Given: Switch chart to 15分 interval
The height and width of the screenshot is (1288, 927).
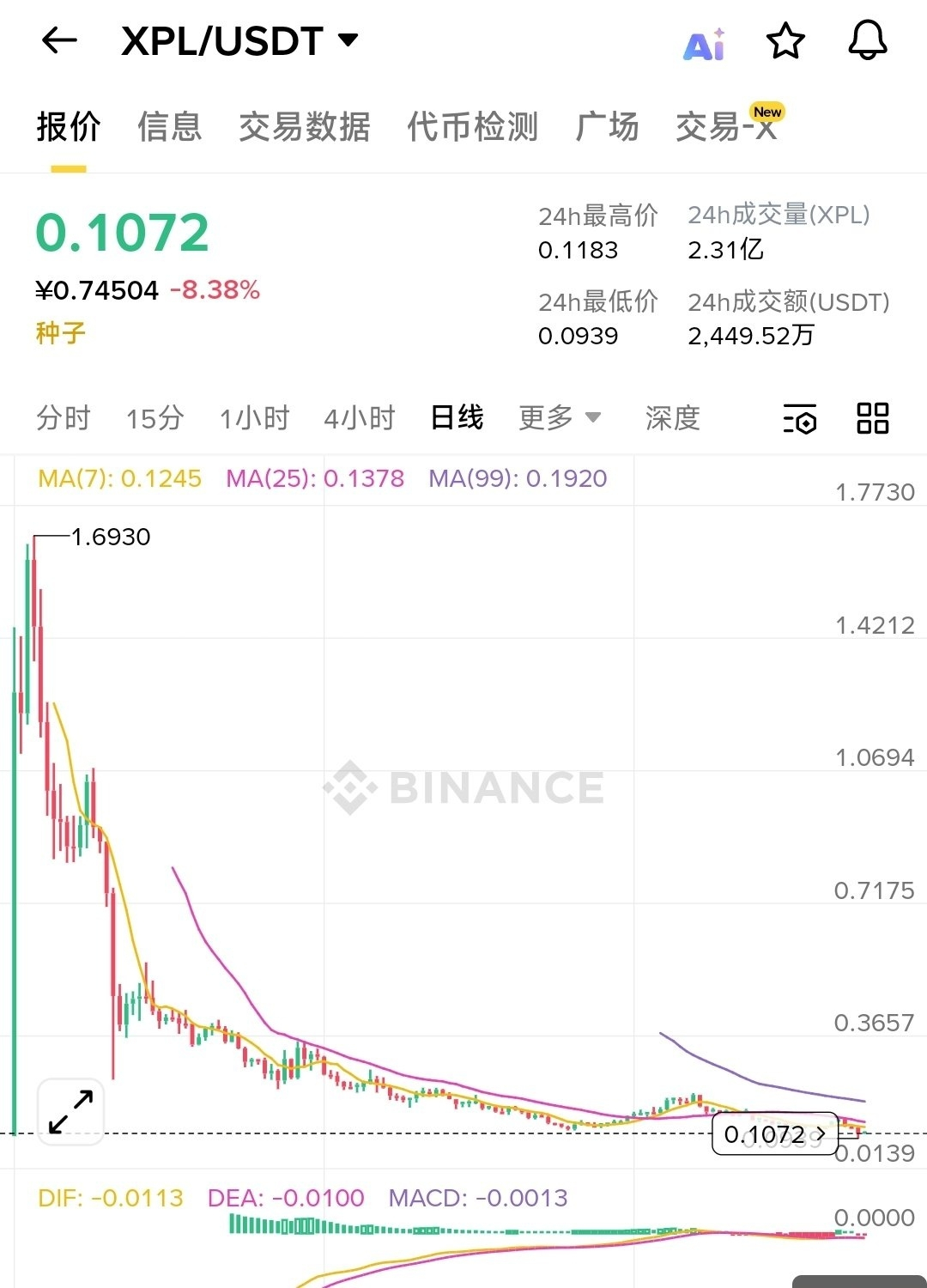Looking at the screenshot, I should click(x=155, y=418).
